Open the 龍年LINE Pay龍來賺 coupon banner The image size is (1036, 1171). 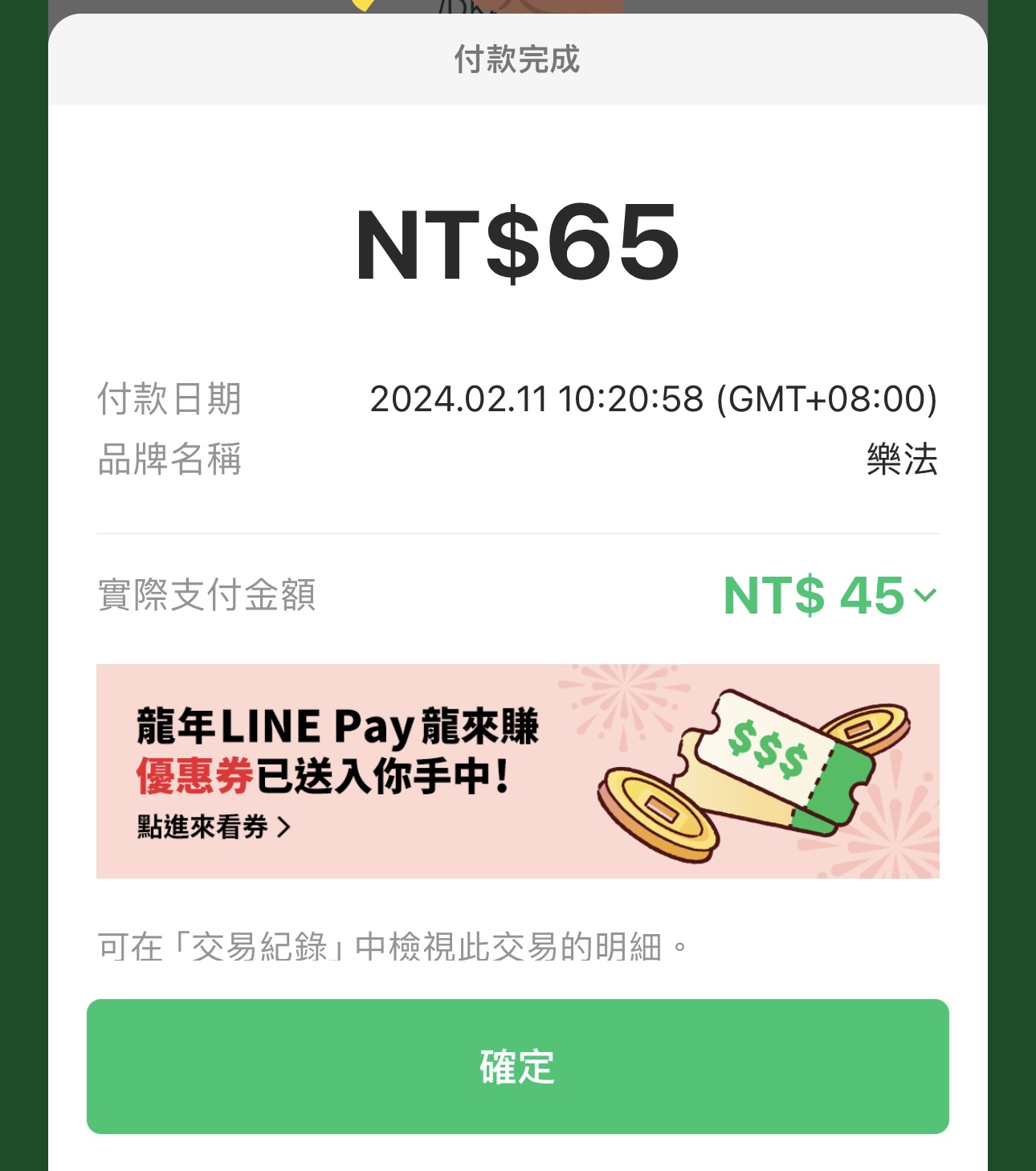click(x=517, y=771)
